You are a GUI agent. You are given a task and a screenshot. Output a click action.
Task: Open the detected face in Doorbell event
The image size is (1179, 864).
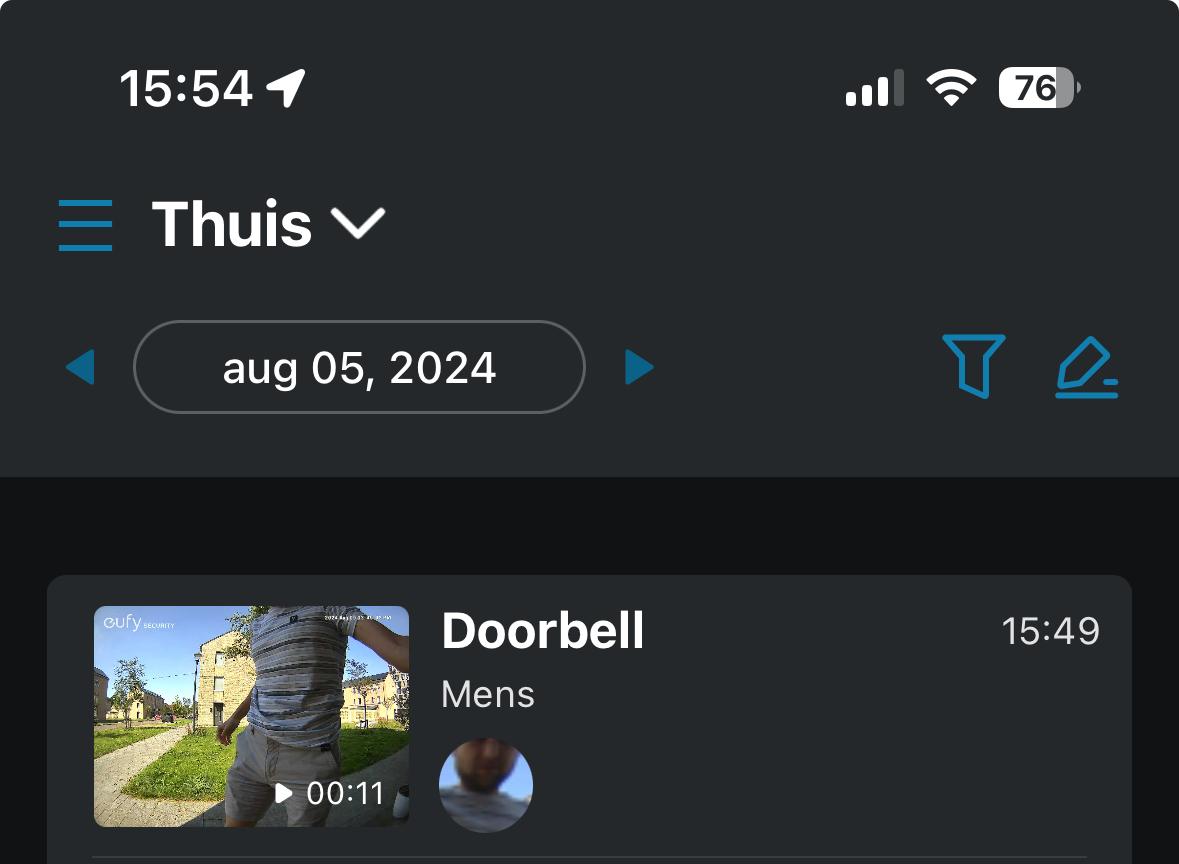pyautogui.click(x=486, y=786)
